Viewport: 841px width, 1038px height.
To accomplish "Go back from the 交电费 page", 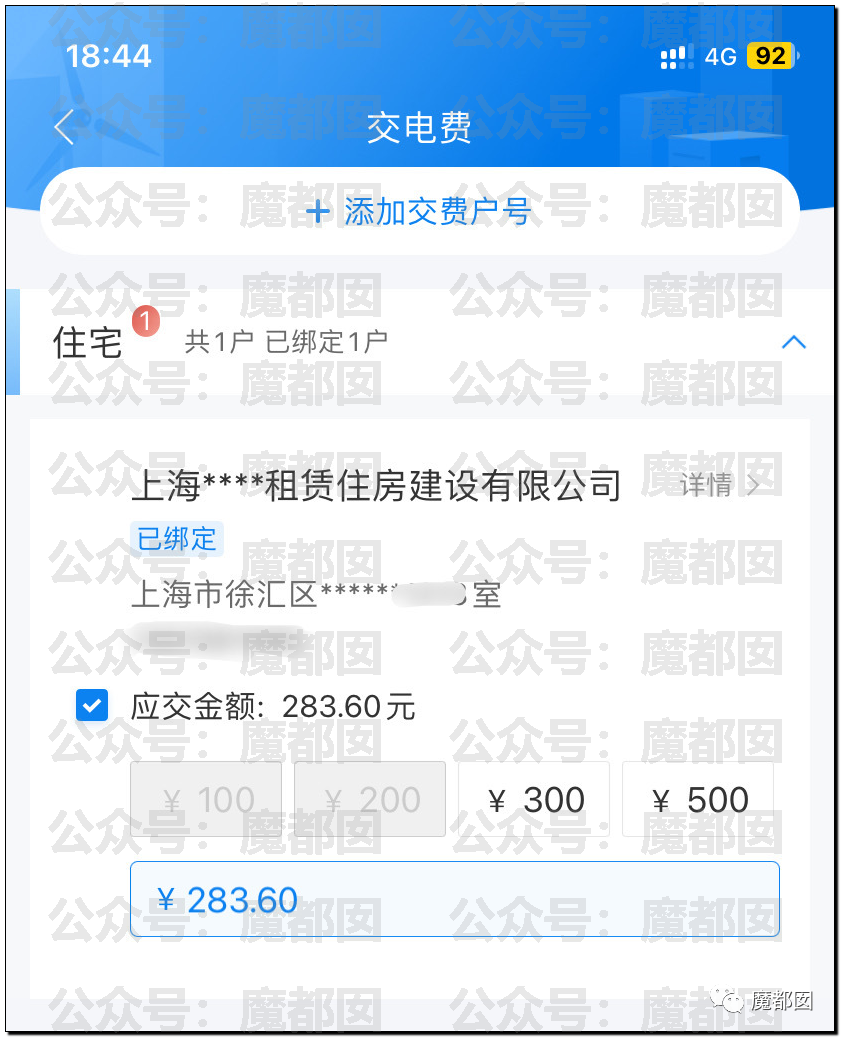I will [x=65, y=128].
